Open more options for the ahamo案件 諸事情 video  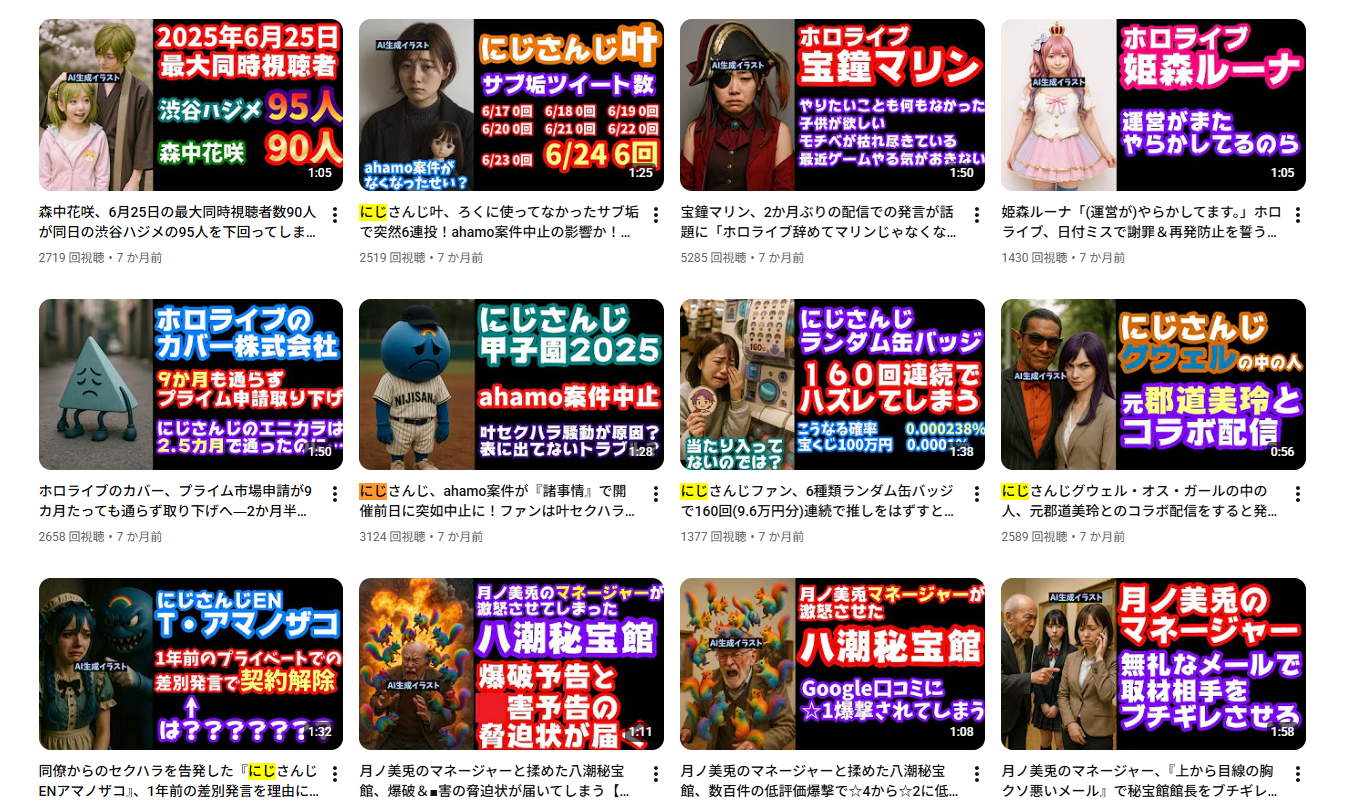(x=656, y=494)
